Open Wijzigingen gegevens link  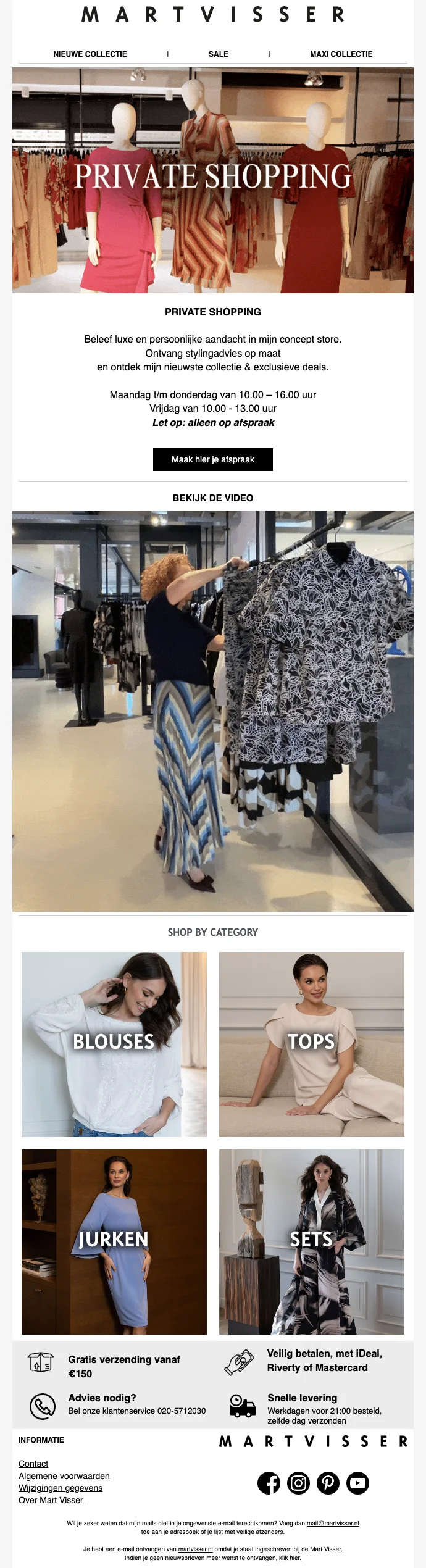coord(61,1488)
